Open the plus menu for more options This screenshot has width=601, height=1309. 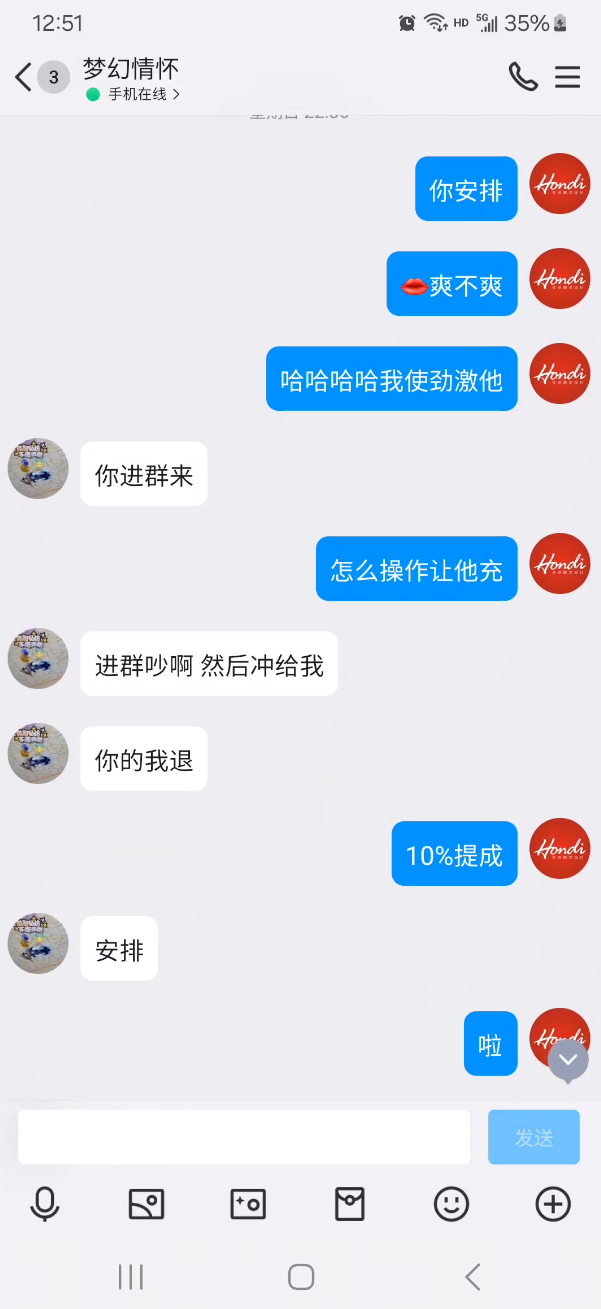coord(553,1204)
